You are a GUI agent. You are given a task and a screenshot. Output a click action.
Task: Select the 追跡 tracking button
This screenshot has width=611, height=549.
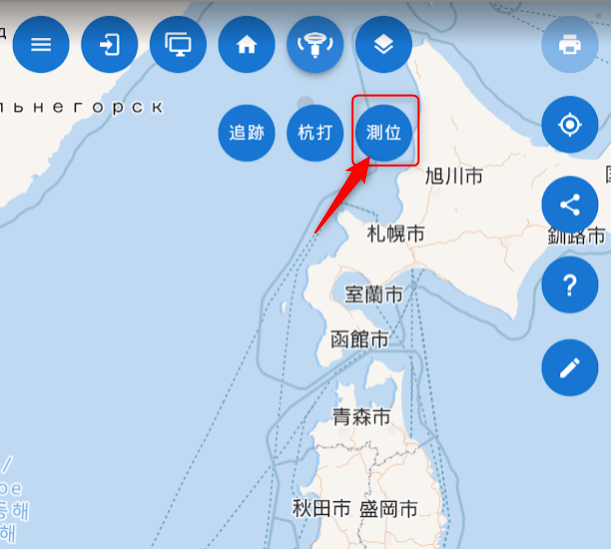click(246, 131)
